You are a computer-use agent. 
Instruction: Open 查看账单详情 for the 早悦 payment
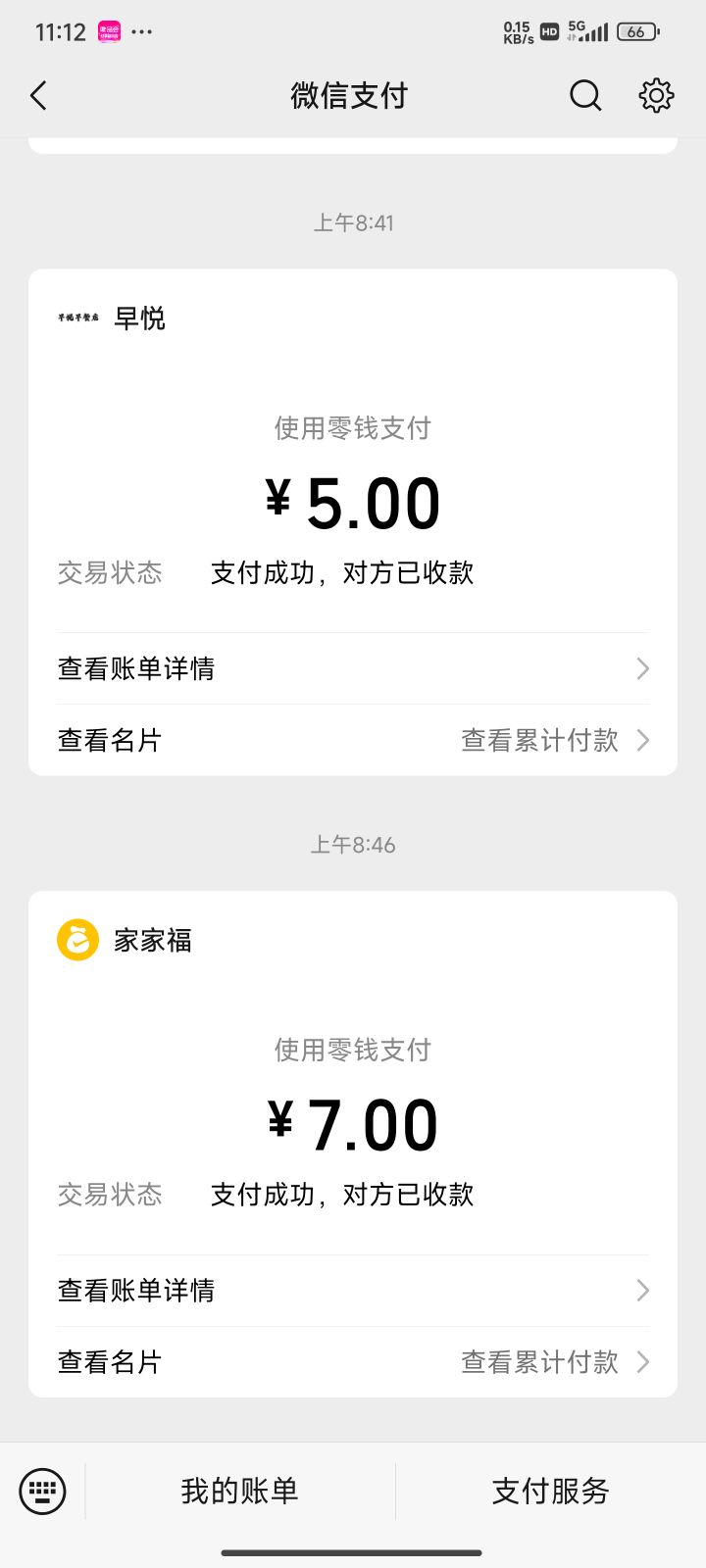[353, 668]
